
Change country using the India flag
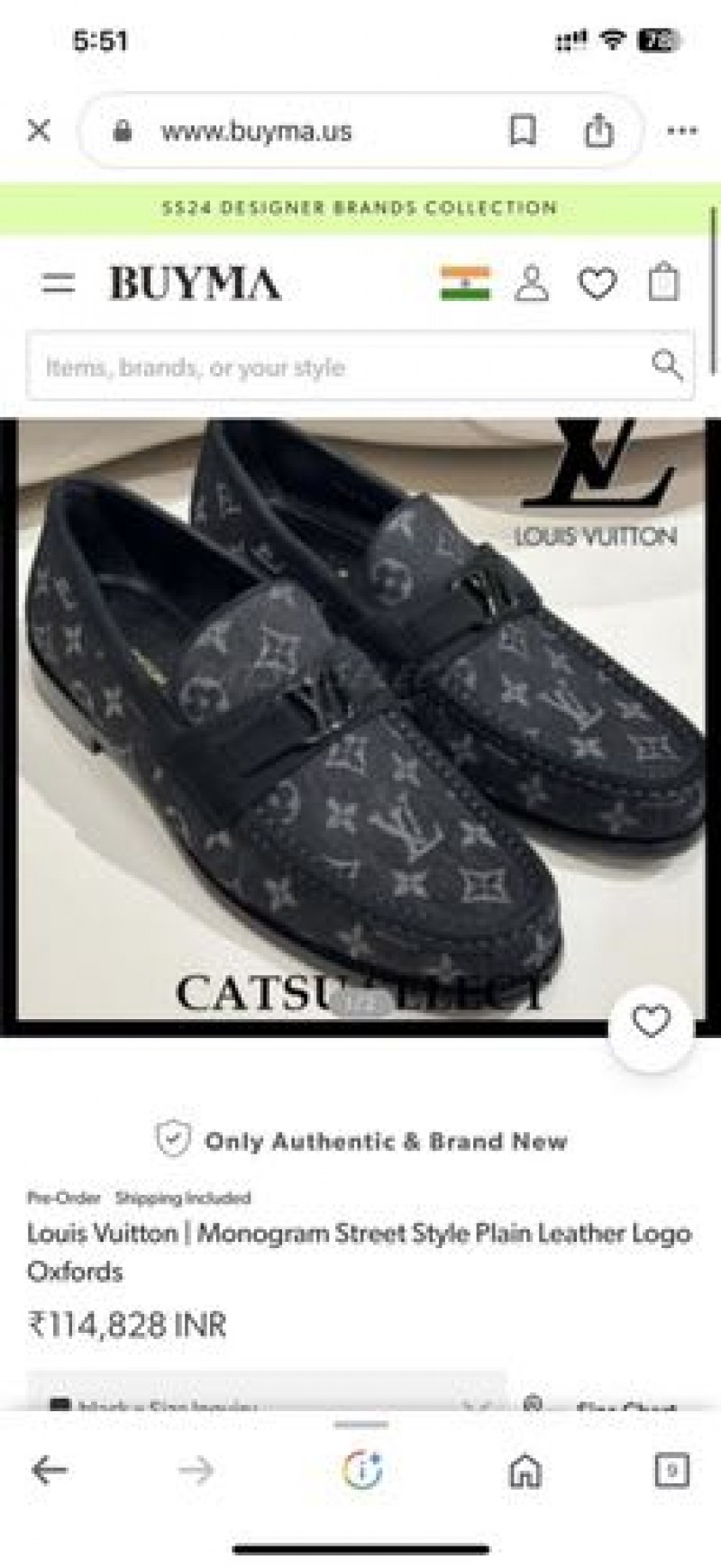[465, 284]
